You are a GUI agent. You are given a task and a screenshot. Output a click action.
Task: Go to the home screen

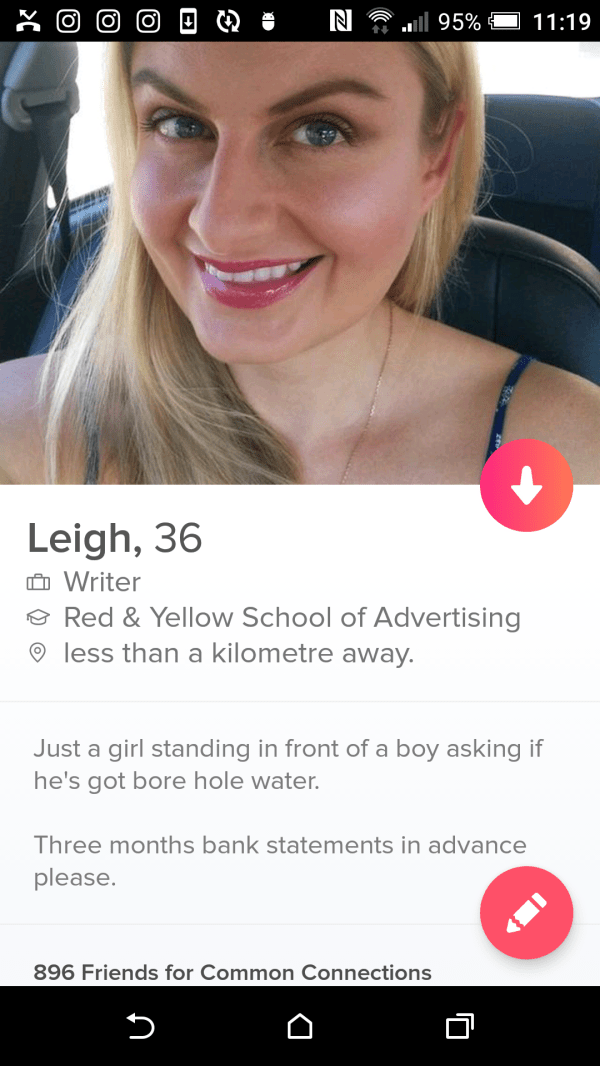(x=299, y=1025)
